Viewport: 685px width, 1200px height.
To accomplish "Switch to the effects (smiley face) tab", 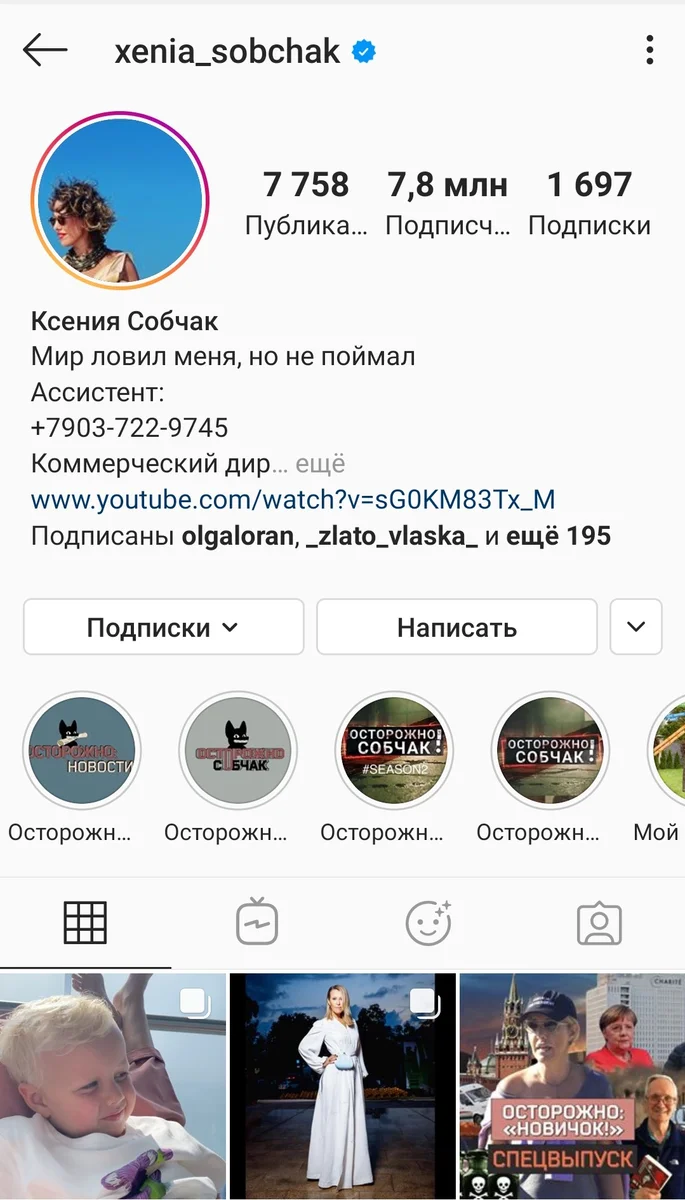I will (x=428, y=923).
